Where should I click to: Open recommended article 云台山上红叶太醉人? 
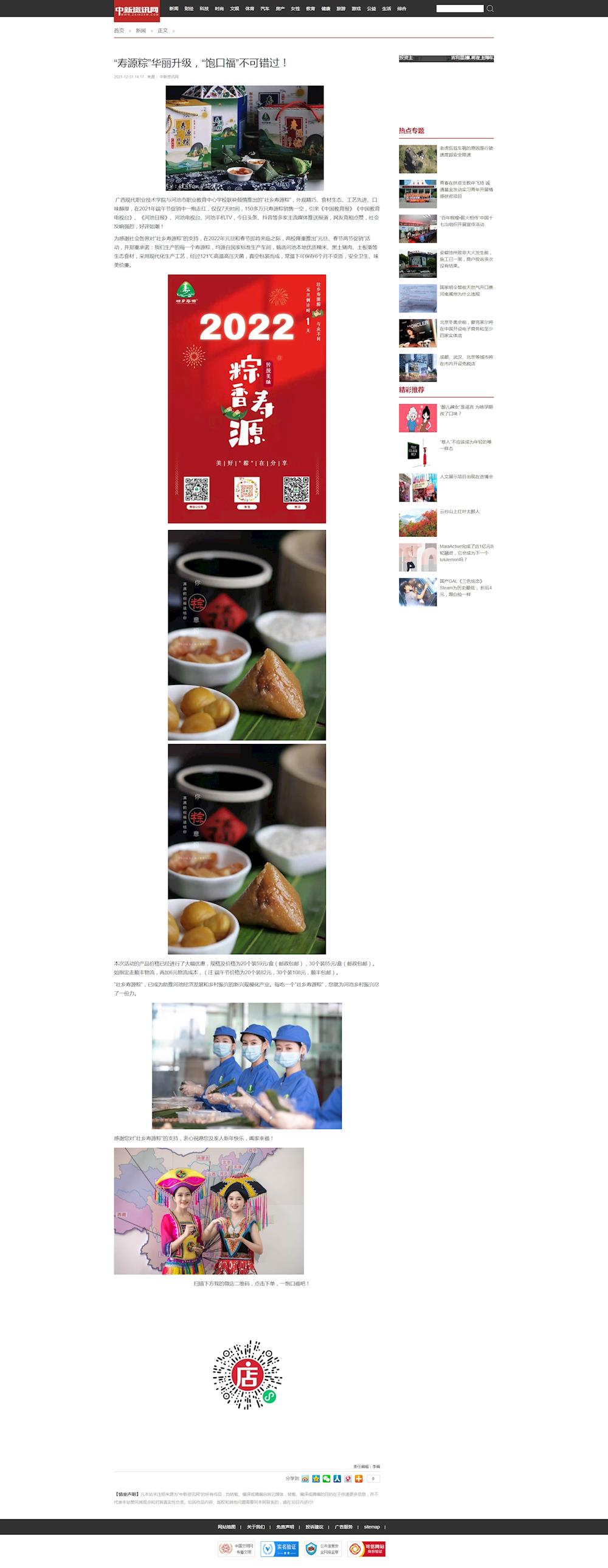pyautogui.click(x=460, y=511)
